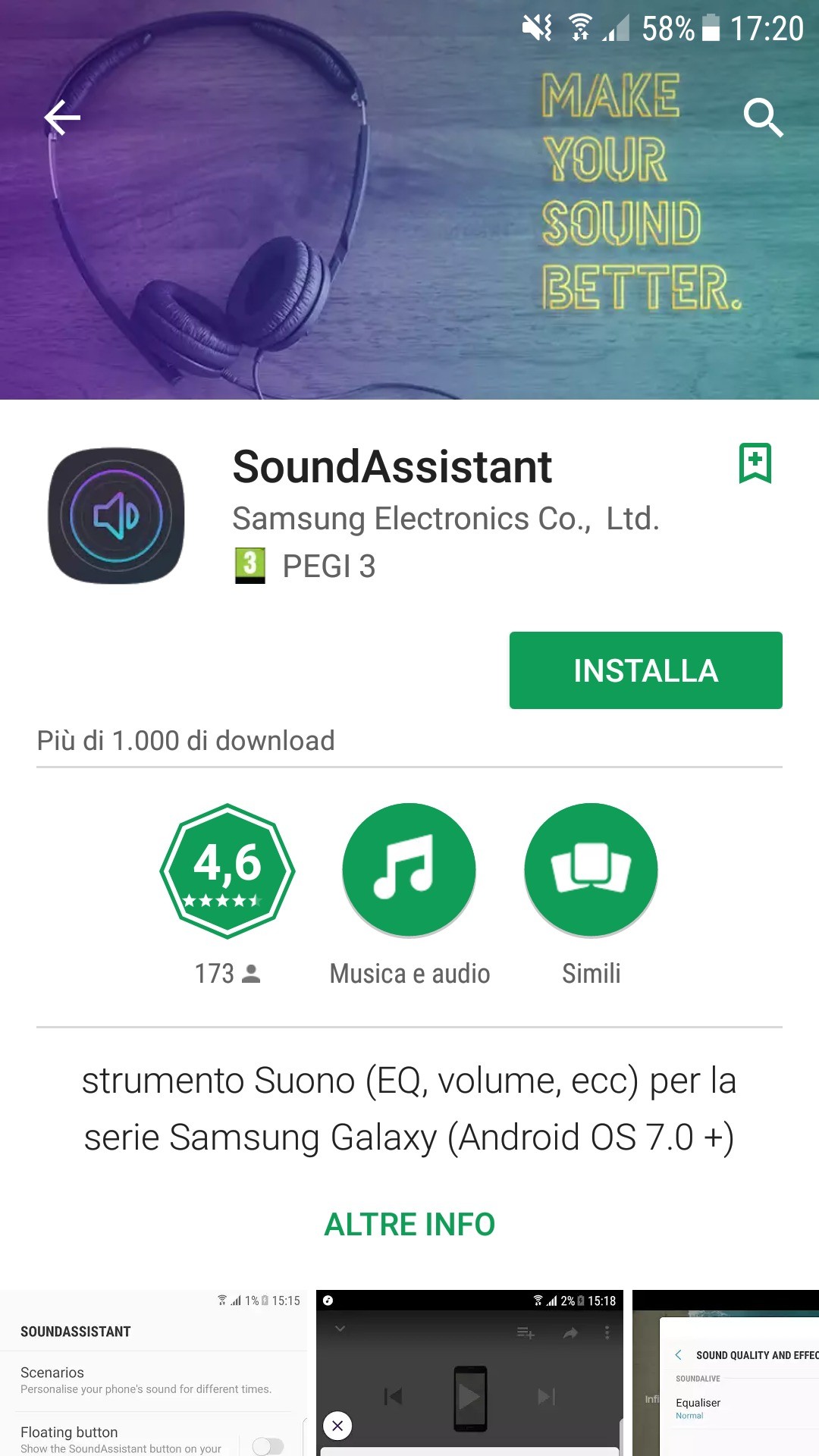
Task: Open the Samsung Electronics Co., Ltd. developer page
Action: click(x=446, y=519)
